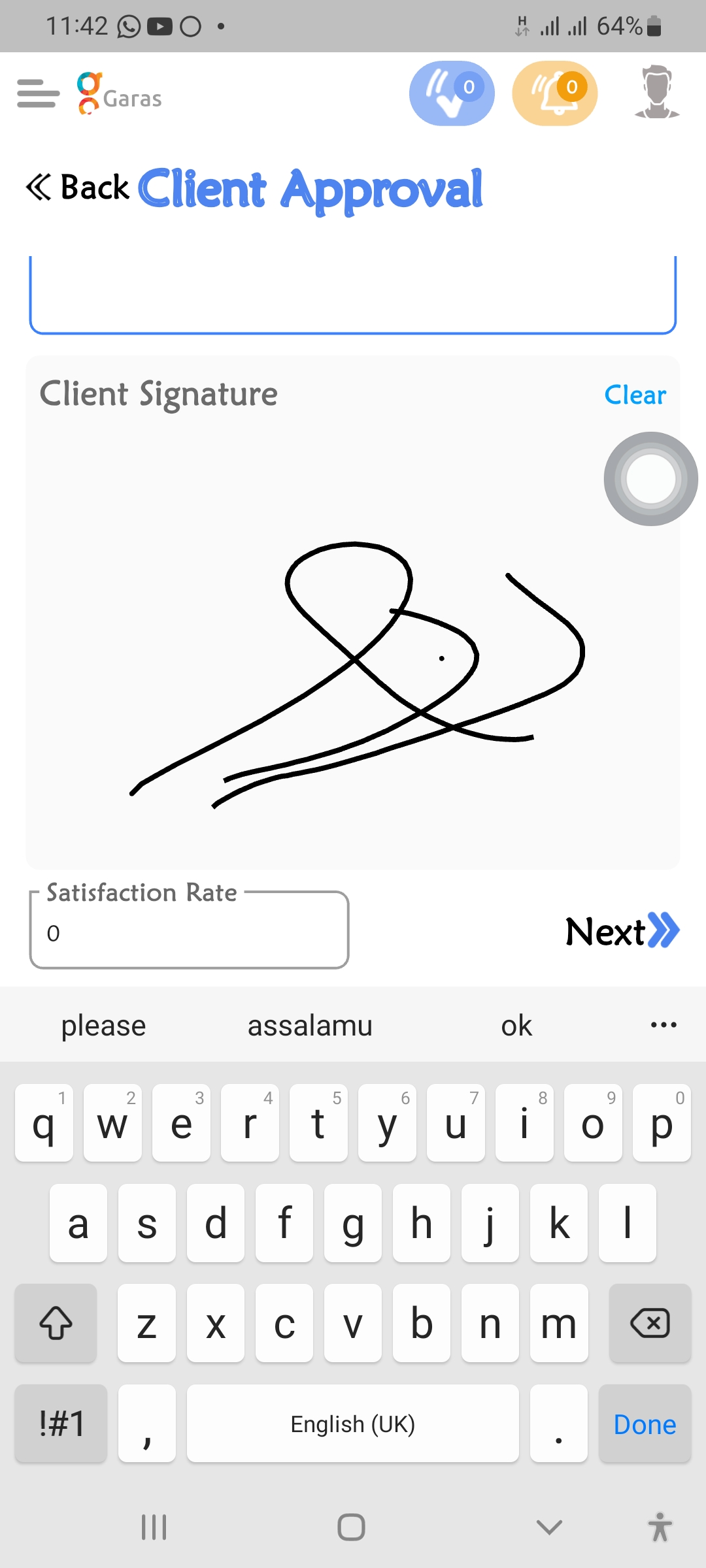Viewport: 706px width, 1568px height.
Task: Expand more keyboard suggestions via three dots
Action: click(x=664, y=1024)
